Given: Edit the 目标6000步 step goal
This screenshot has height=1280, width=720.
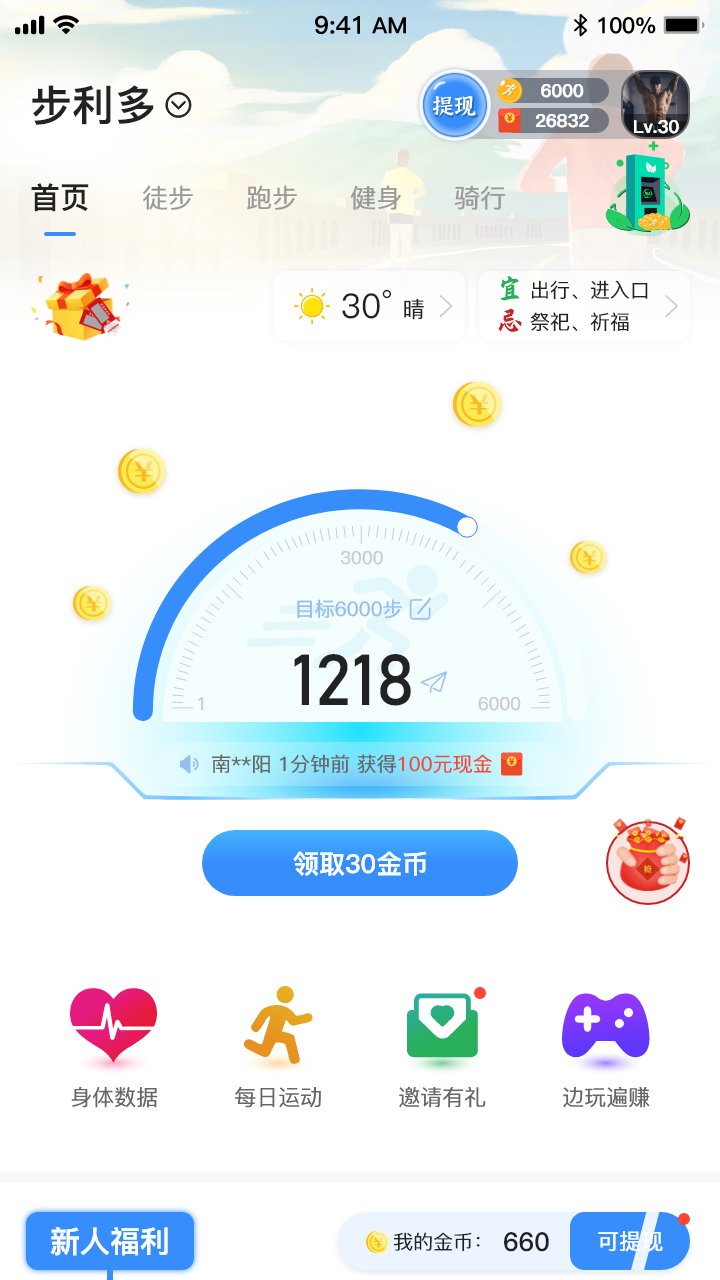Looking at the screenshot, I should 421,608.
